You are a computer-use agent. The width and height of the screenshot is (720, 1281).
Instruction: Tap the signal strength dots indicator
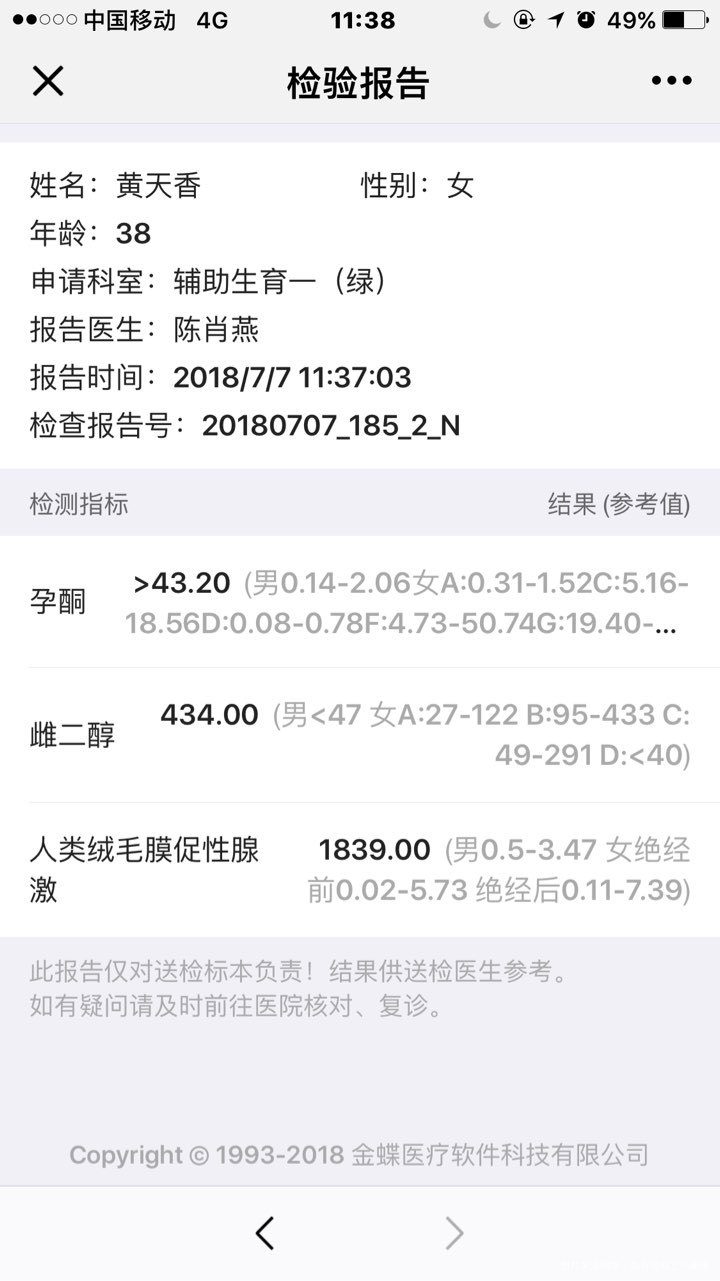pyautogui.click(x=44, y=17)
